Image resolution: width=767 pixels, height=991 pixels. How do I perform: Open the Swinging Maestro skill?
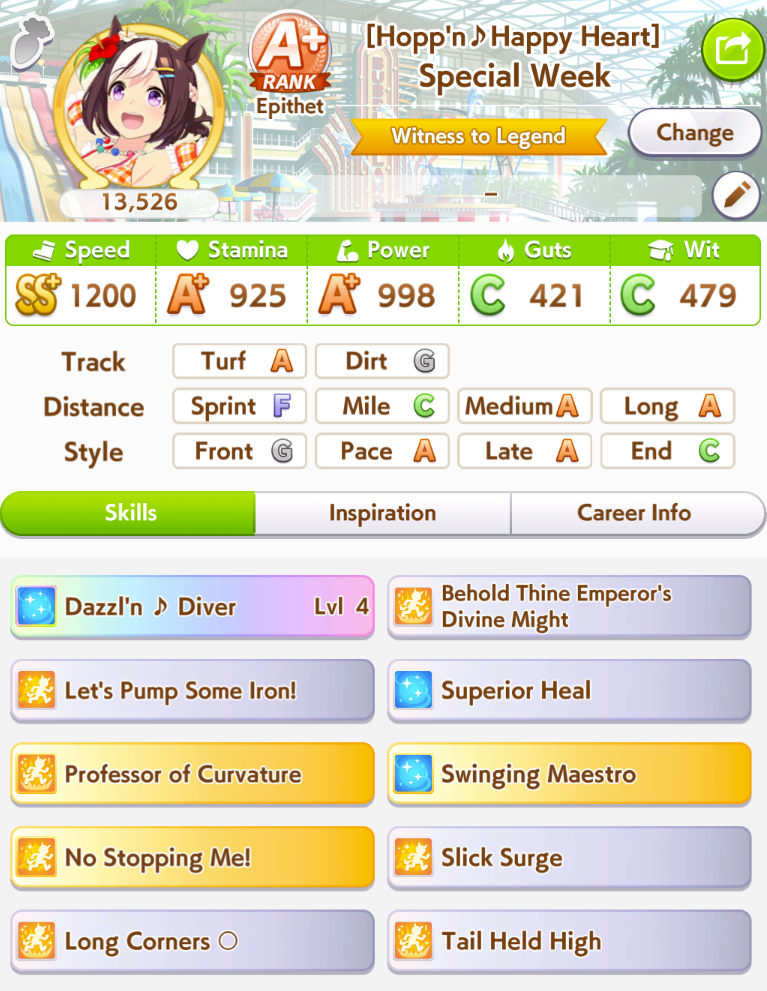(x=569, y=774)
